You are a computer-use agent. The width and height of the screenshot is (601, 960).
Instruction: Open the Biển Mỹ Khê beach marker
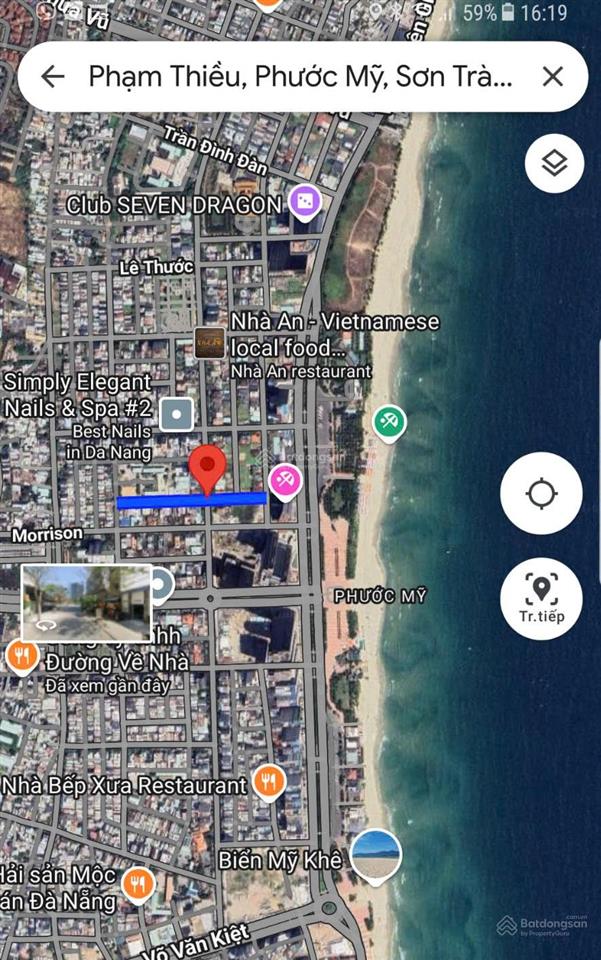[376, 855]
